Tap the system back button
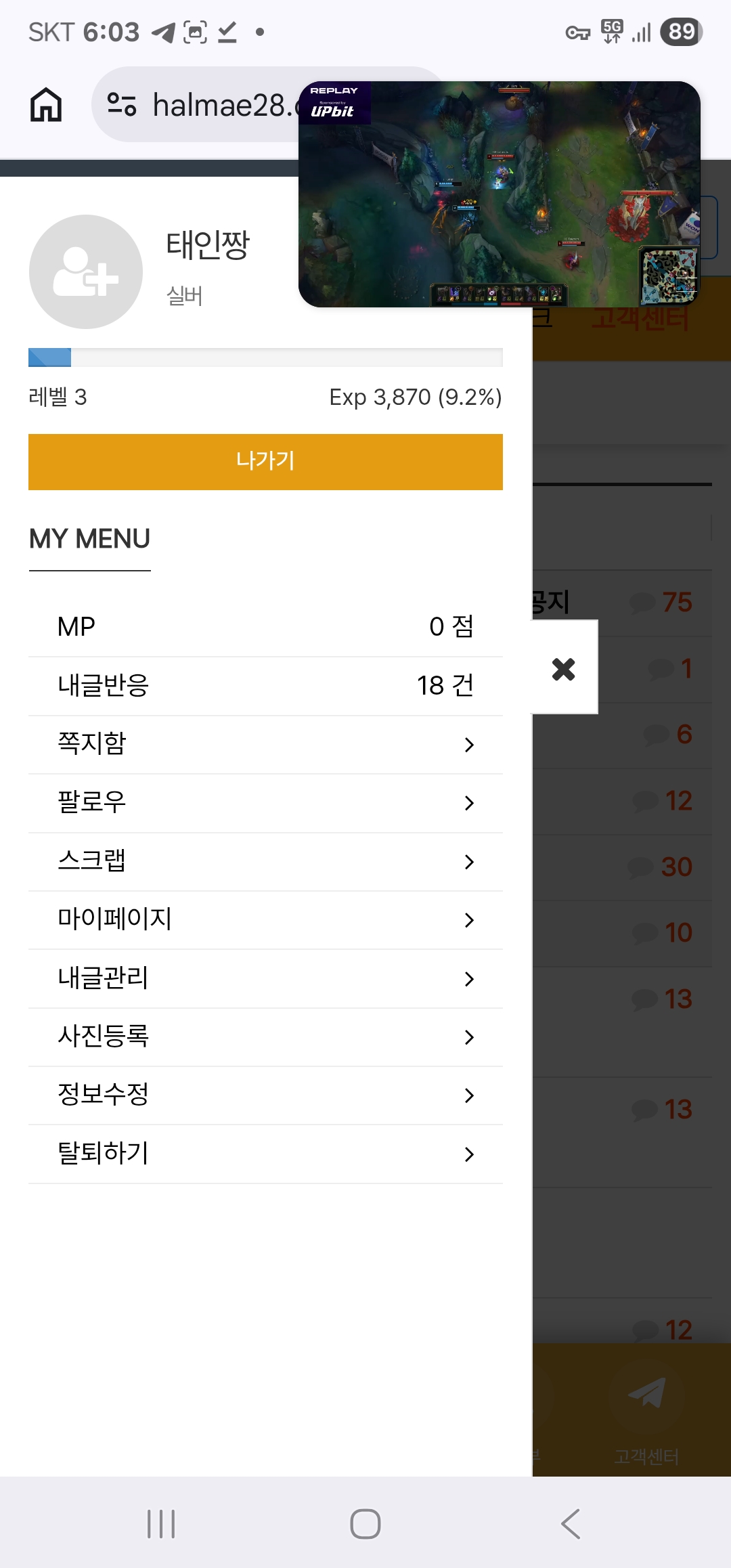 tap(571, 1524)
